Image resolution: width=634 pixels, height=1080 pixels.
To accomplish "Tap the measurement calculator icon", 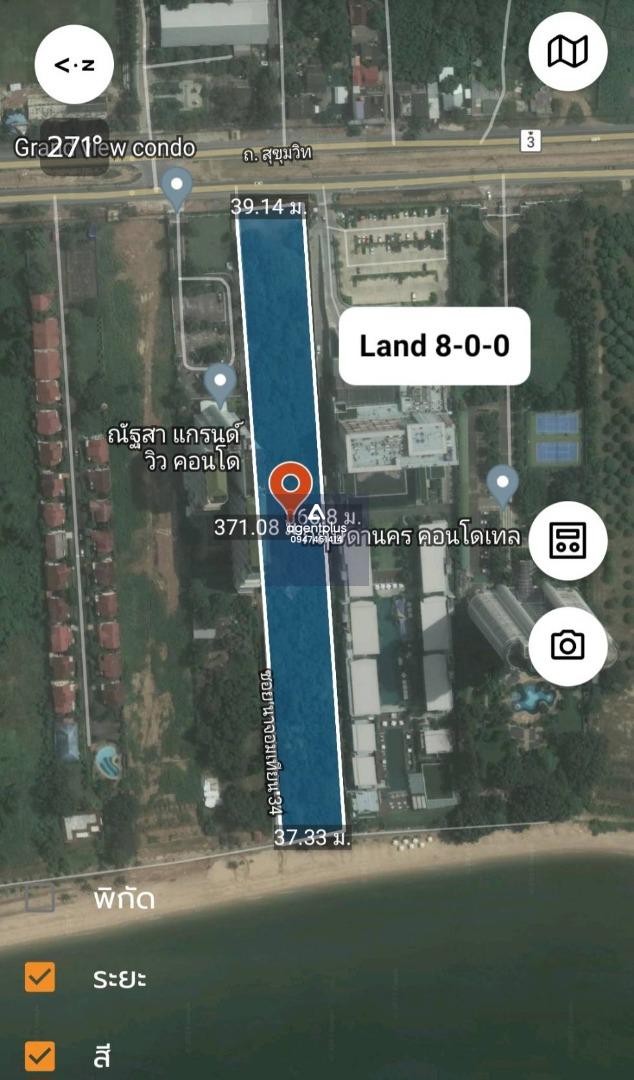I will coord(567,541).
